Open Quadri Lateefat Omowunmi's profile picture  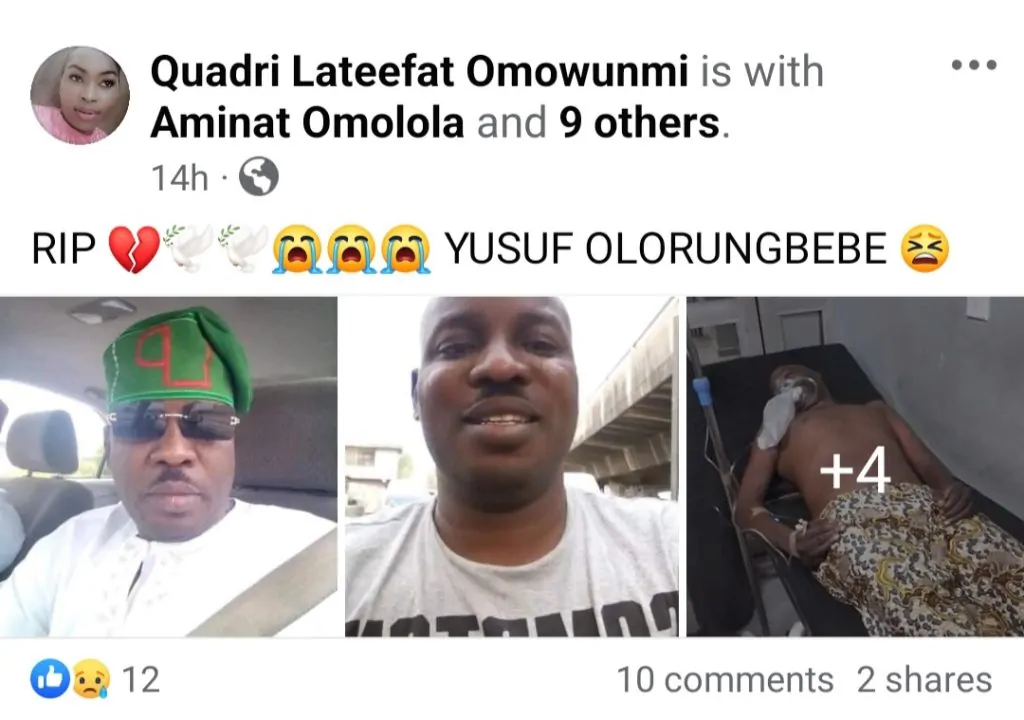pos(80,96)
